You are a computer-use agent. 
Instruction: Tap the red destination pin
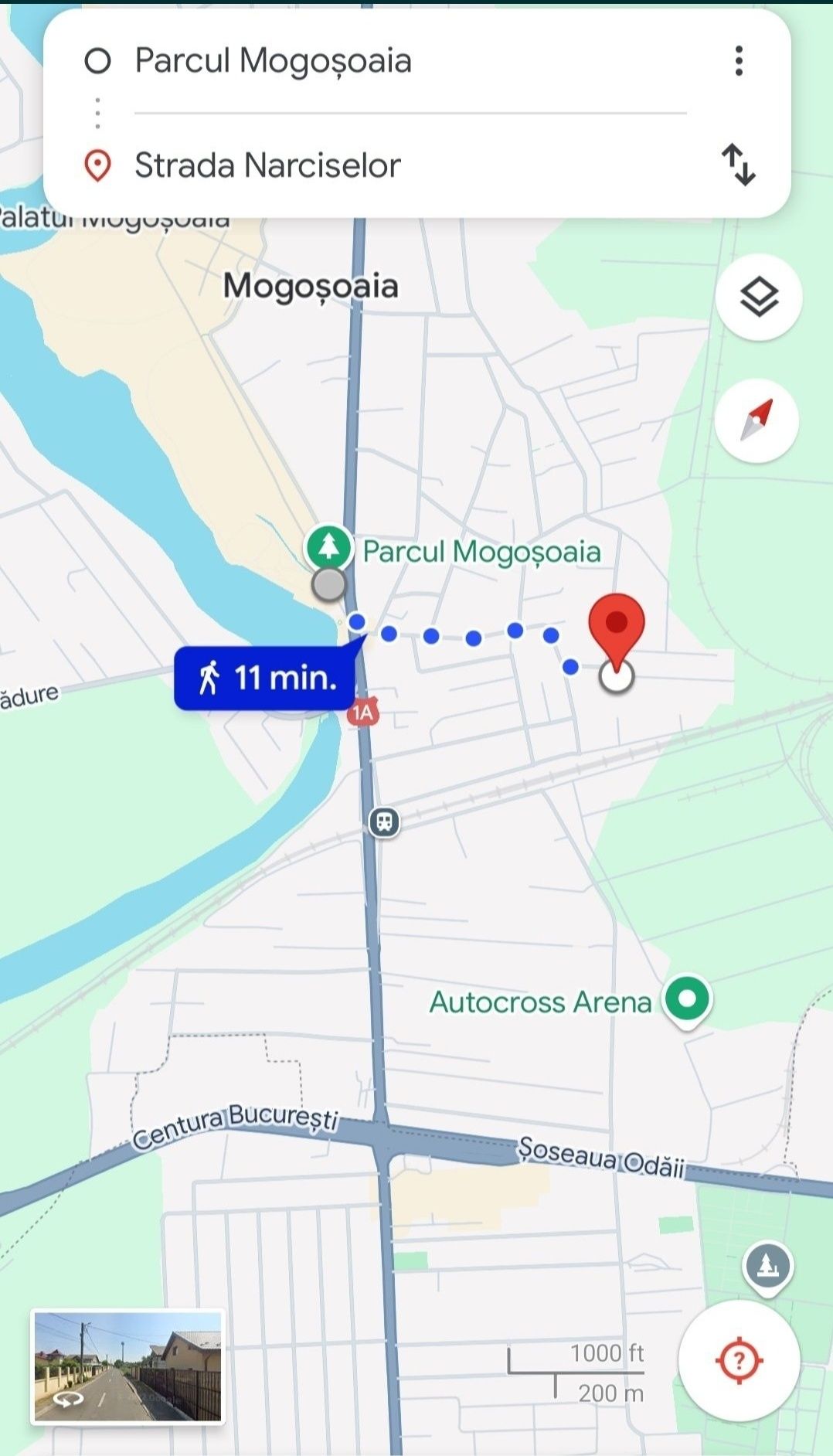pos(616,624)
